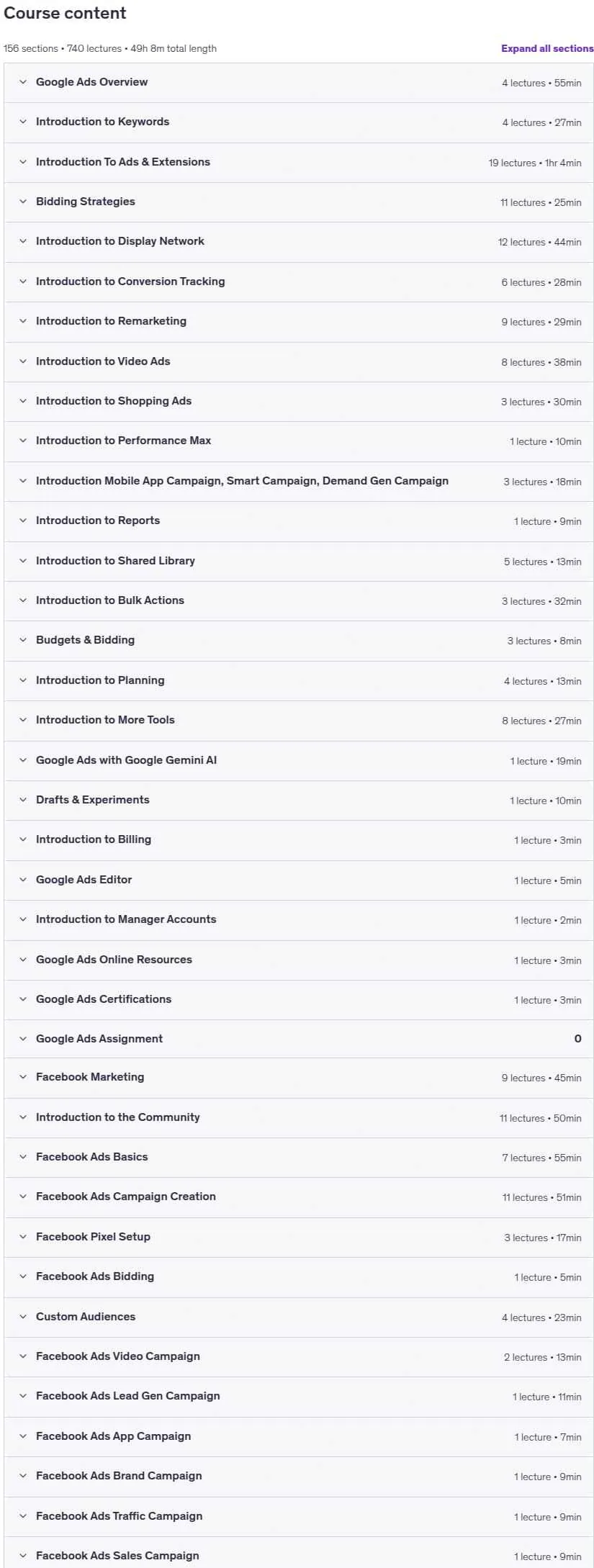Expand all sections of the course
Image resolution: width=594 pixels, height=1568 pixels.
[x=547, y=48]
